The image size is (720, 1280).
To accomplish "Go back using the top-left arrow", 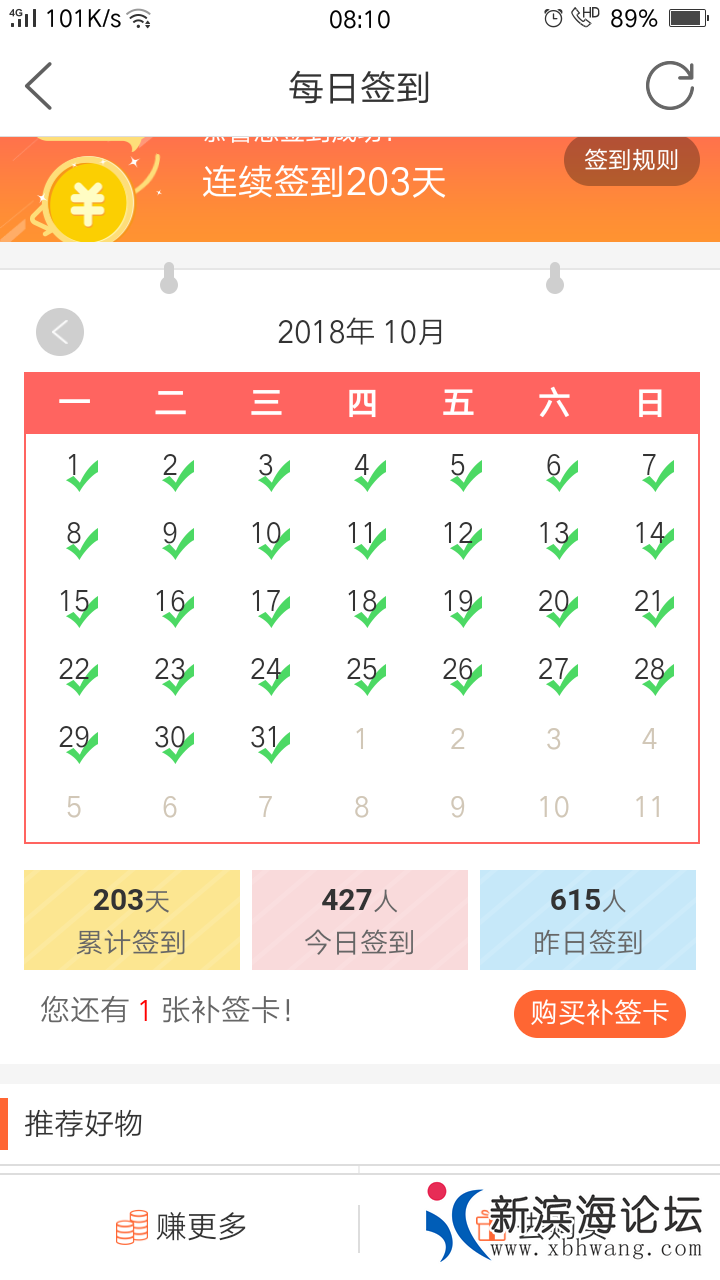I will click(39, 86).
